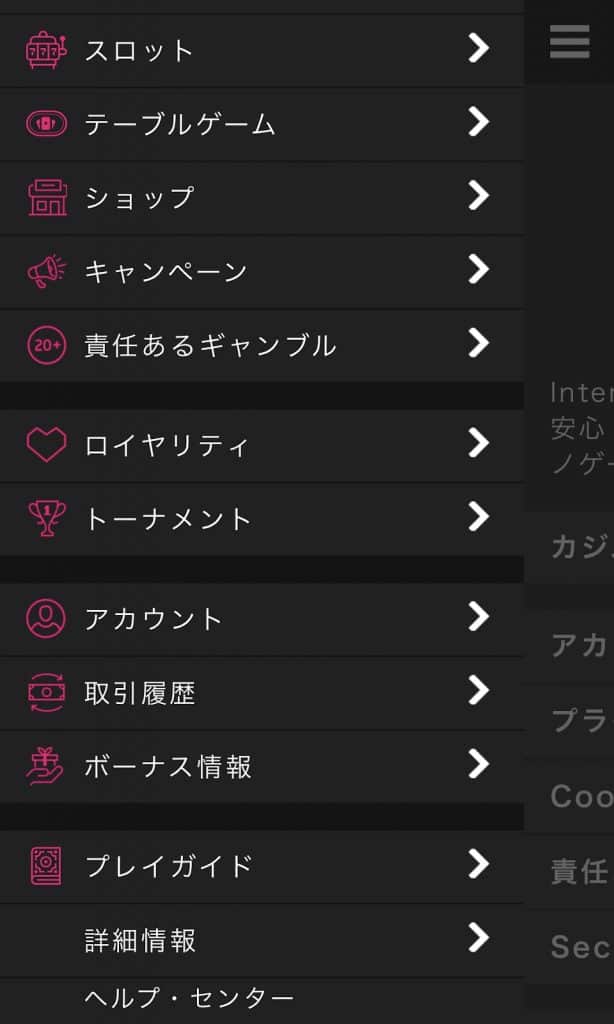The image size is (614, 1024).
Task: Open テーブルゲーム section
Action: coord(260,124)
